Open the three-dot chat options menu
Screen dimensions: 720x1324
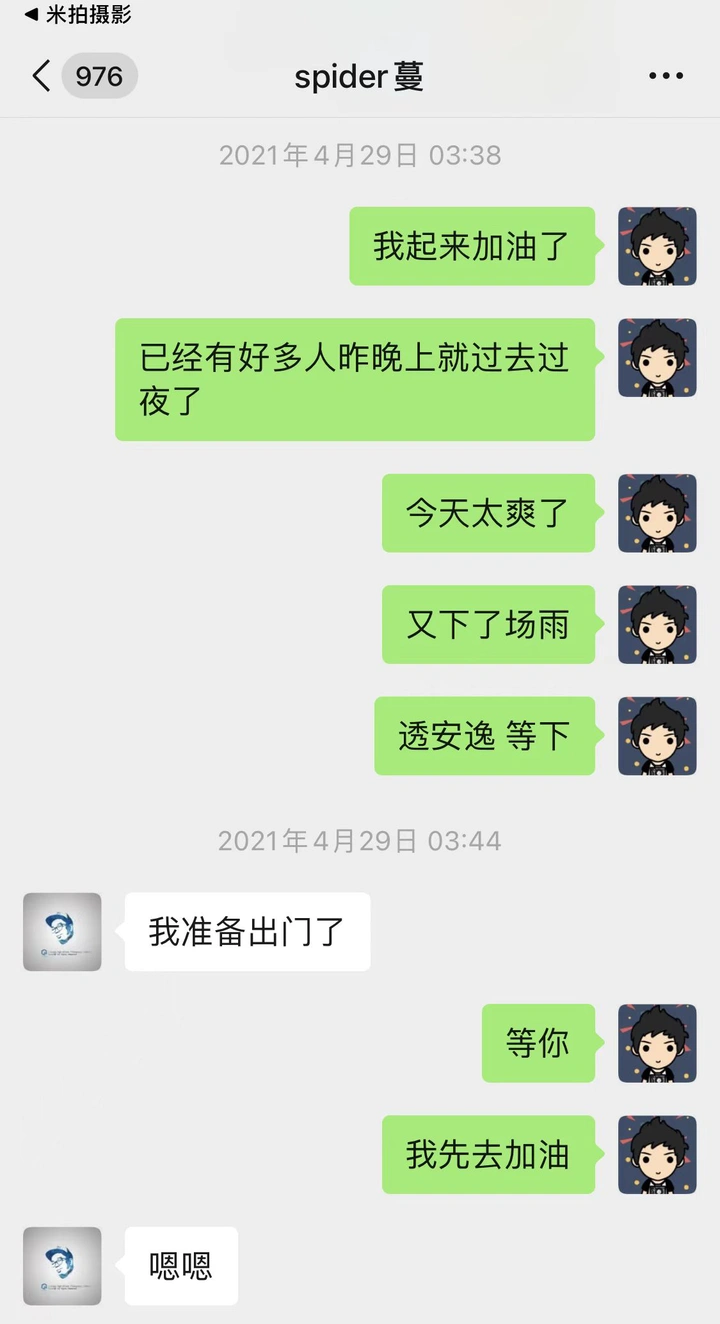pos(665,76)
